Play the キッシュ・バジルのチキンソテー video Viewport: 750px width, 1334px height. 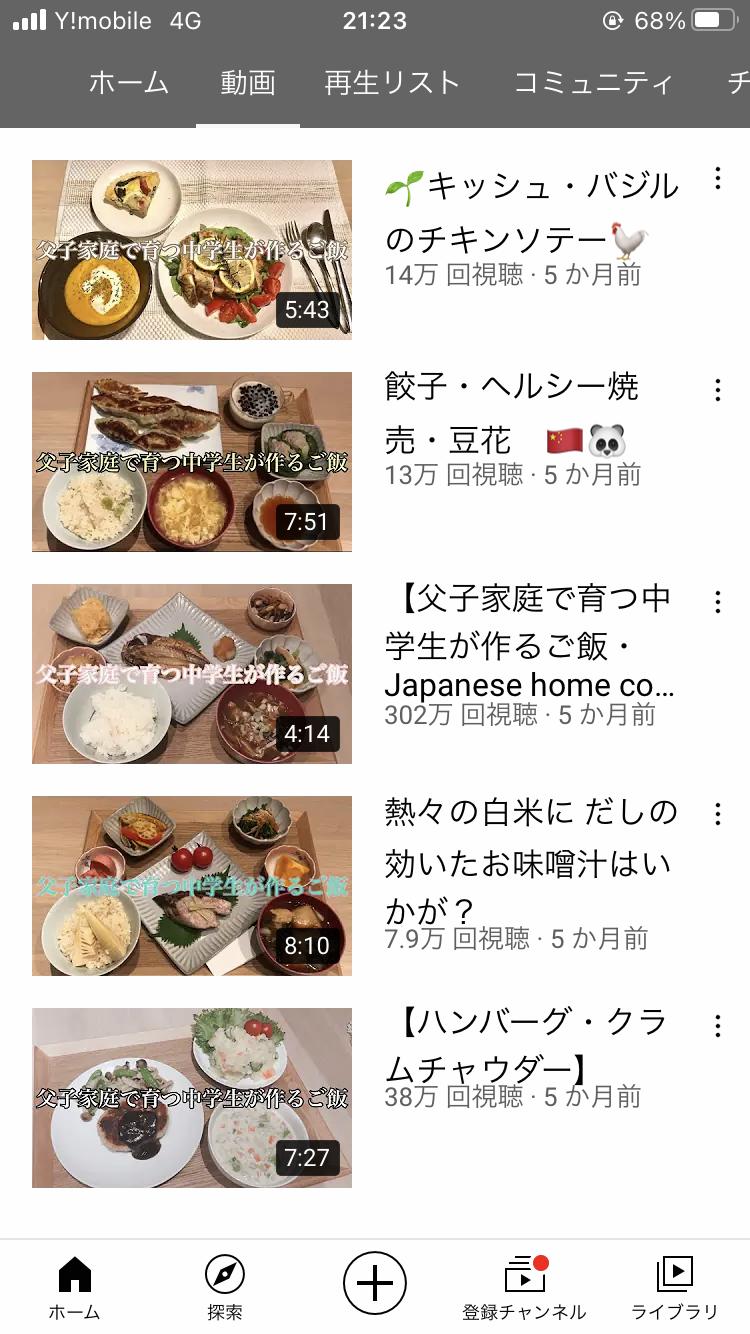[x=192, y=250]
